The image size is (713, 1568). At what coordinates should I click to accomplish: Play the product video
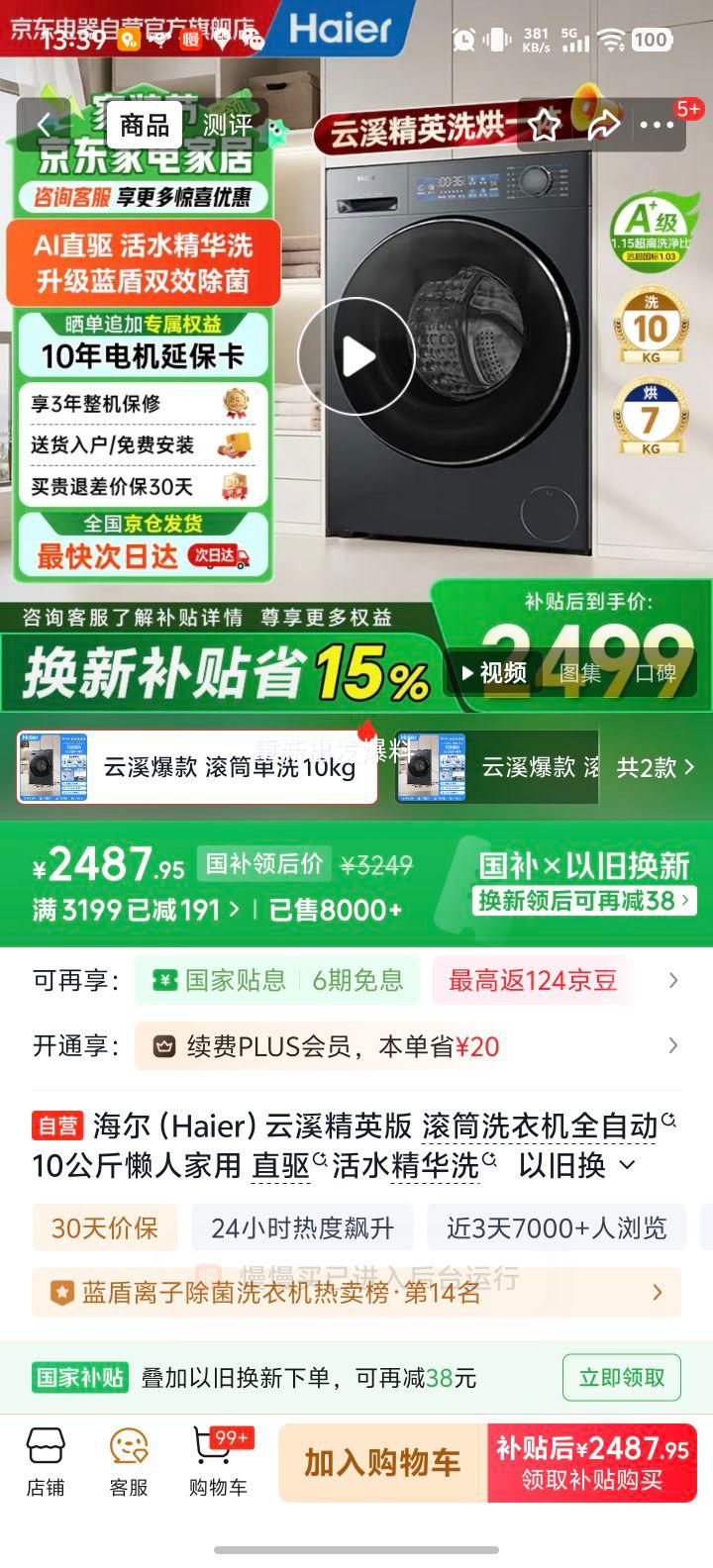tap(356, 356)
